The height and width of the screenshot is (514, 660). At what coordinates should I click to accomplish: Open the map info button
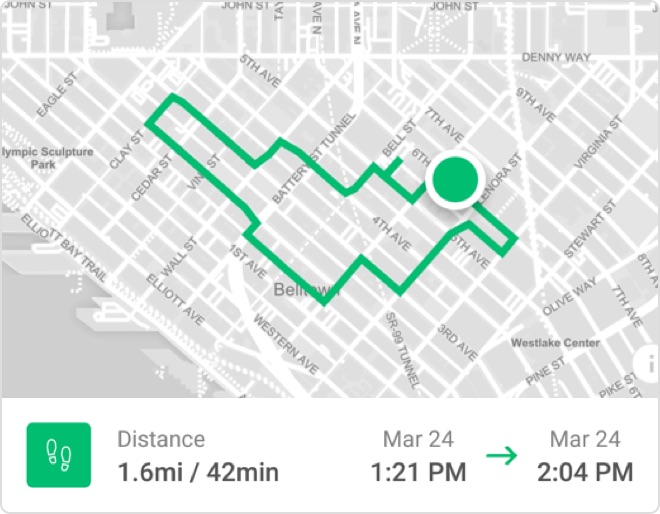651,362
